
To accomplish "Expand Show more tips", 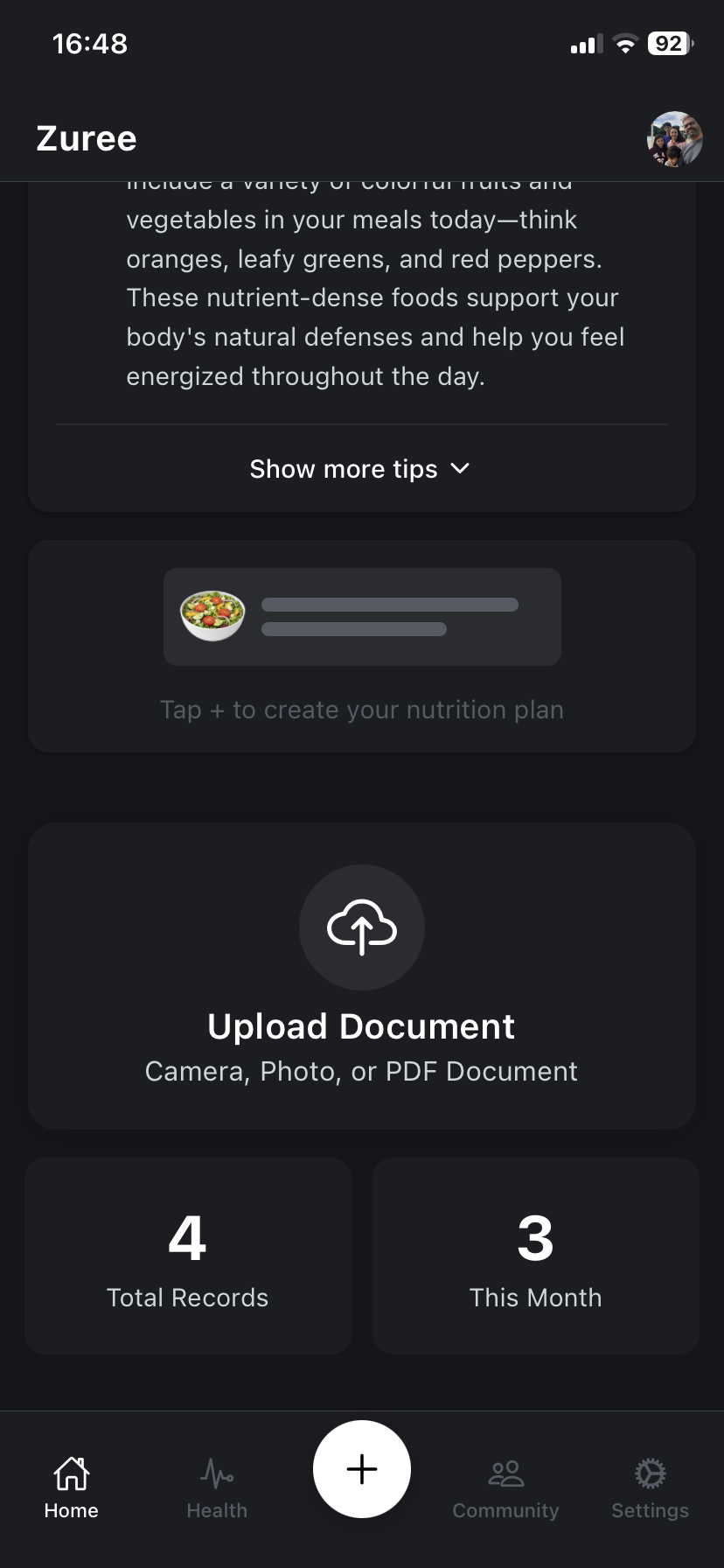I will tap(360, 469).
